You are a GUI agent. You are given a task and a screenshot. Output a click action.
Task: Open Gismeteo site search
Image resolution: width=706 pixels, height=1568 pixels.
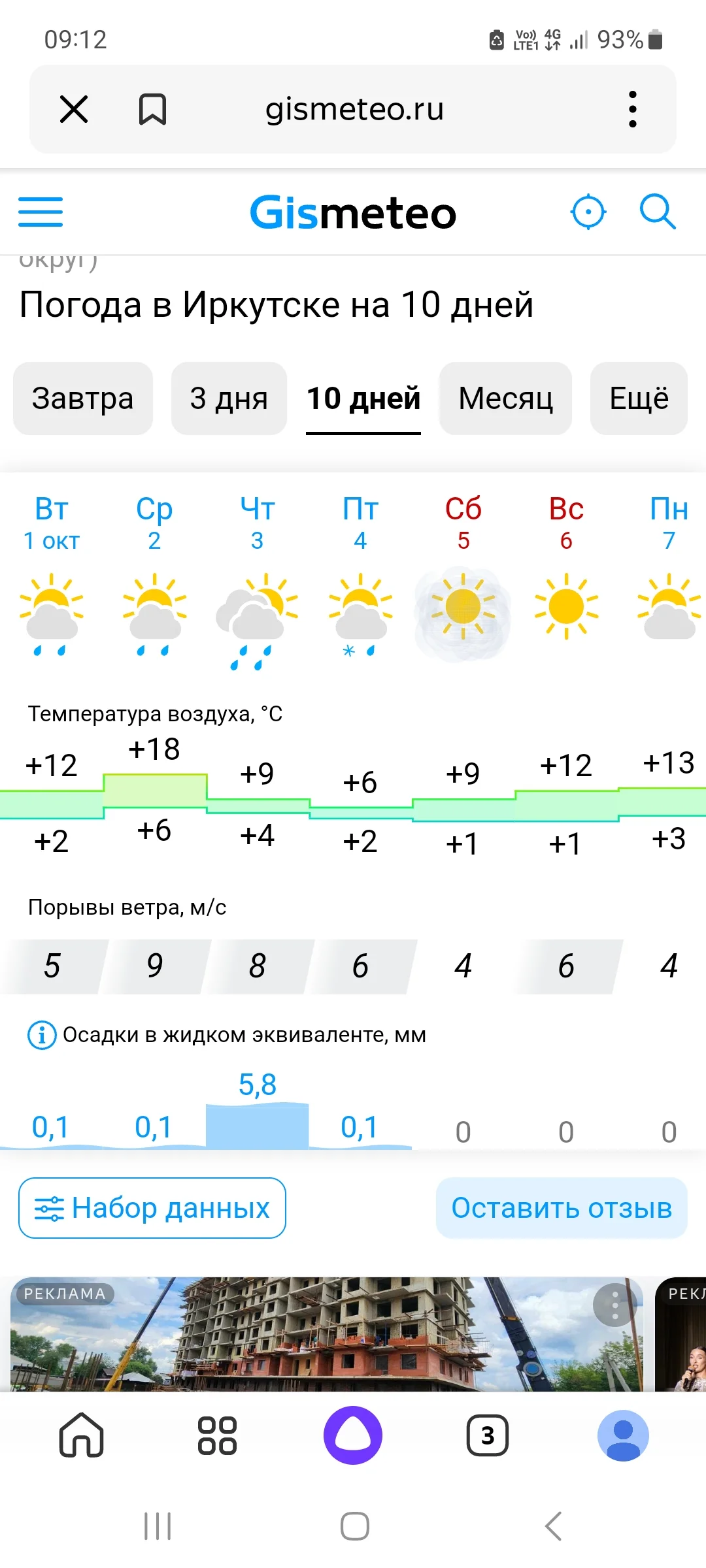tap(658, 212)
